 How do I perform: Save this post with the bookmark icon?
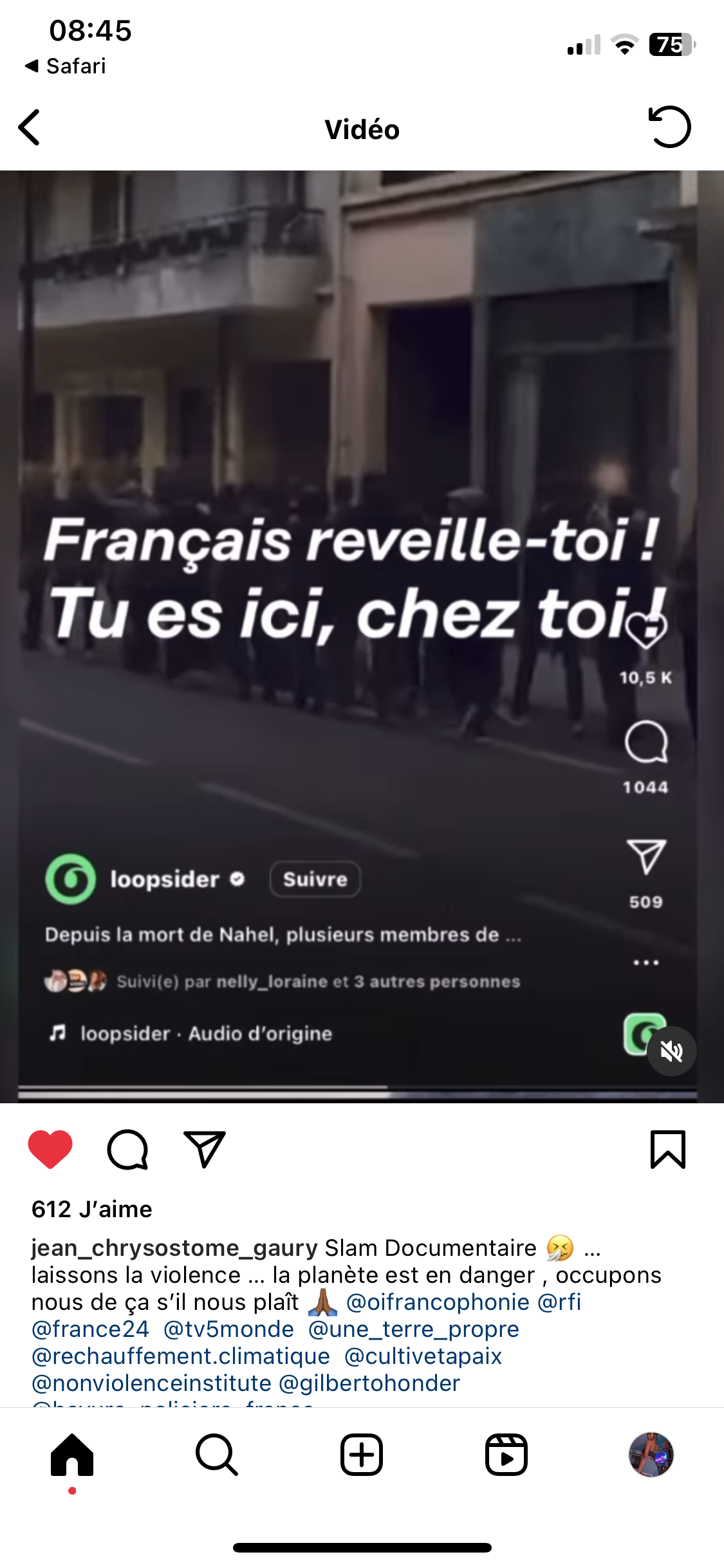coord(668,1149)
